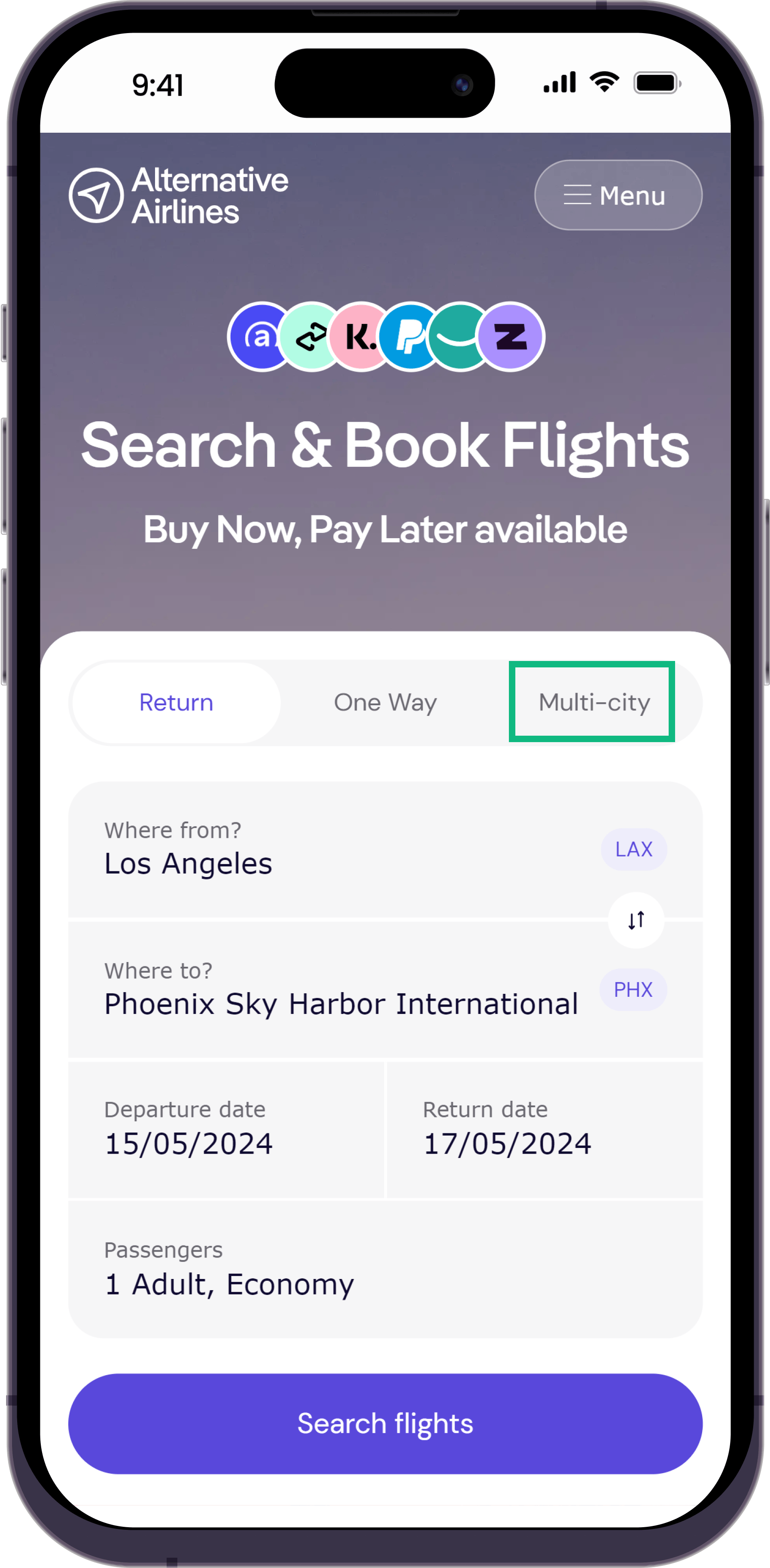Open the Menu button

pos(618,195)
